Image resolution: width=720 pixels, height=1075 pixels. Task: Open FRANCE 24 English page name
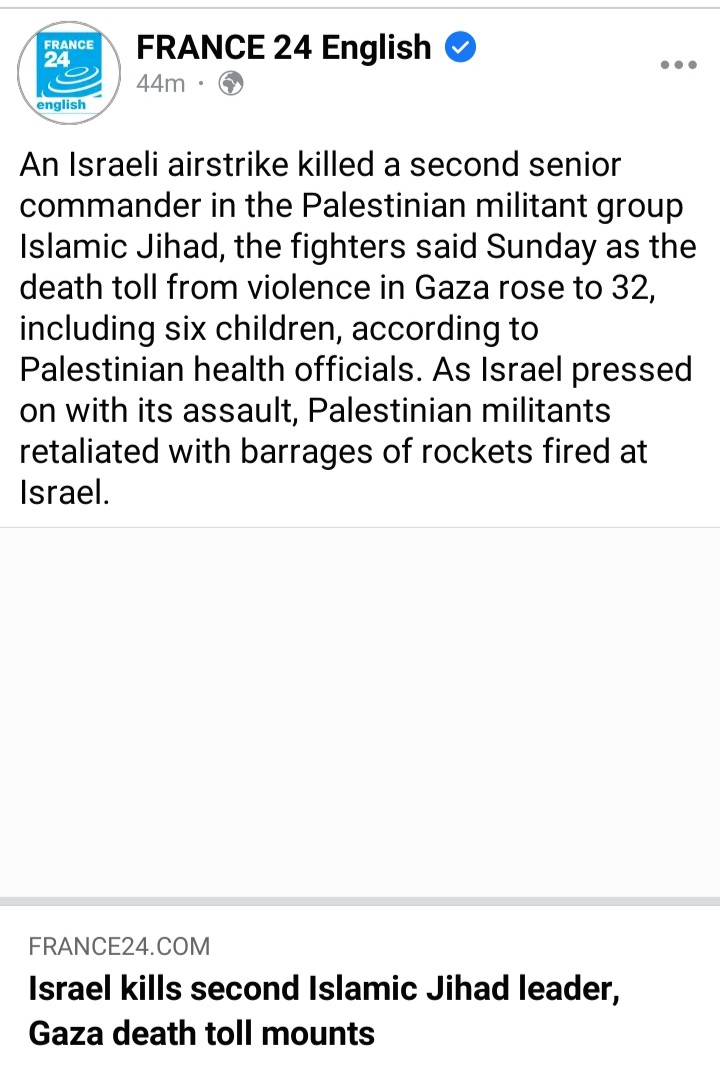tap(283, 47)
